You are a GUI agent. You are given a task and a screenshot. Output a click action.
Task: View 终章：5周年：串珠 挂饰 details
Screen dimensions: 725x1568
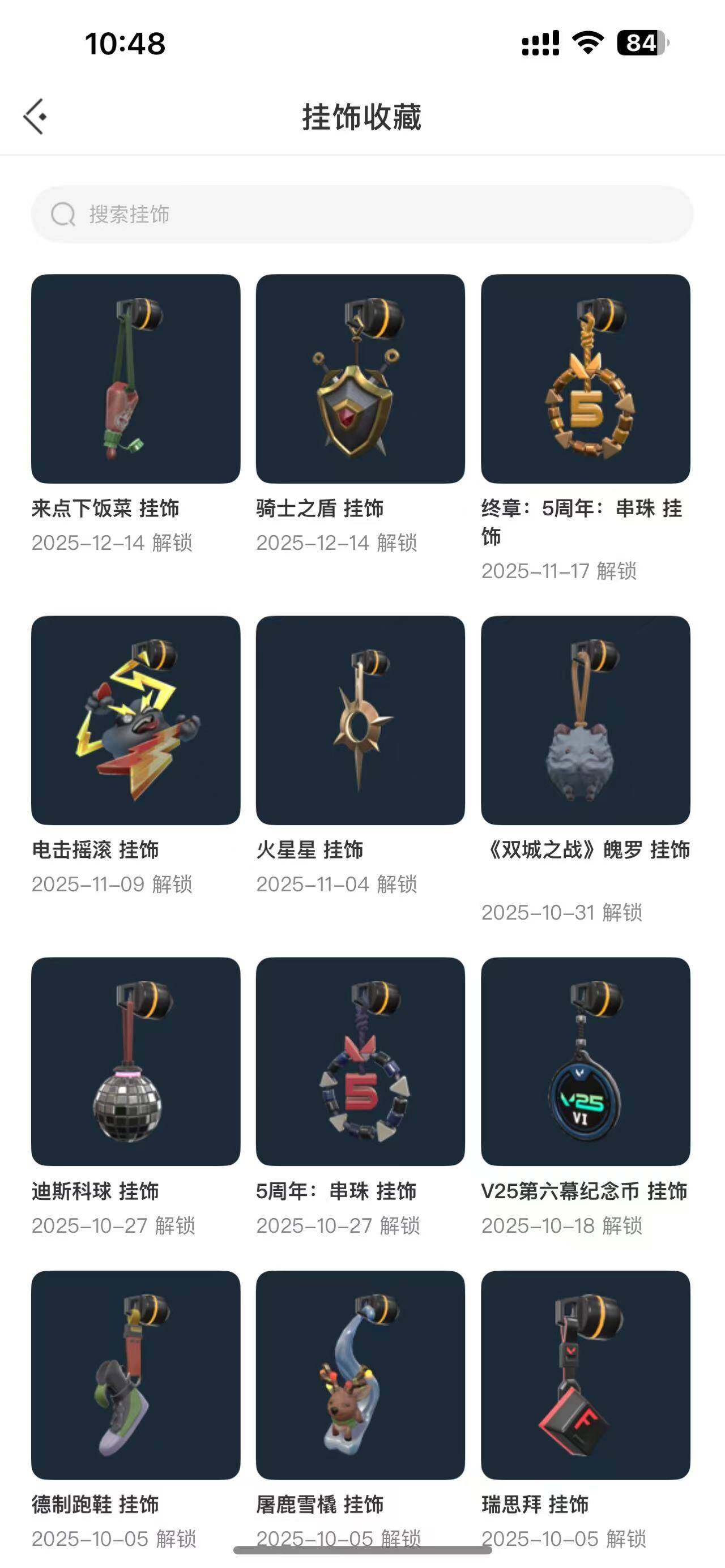[585, 379]
